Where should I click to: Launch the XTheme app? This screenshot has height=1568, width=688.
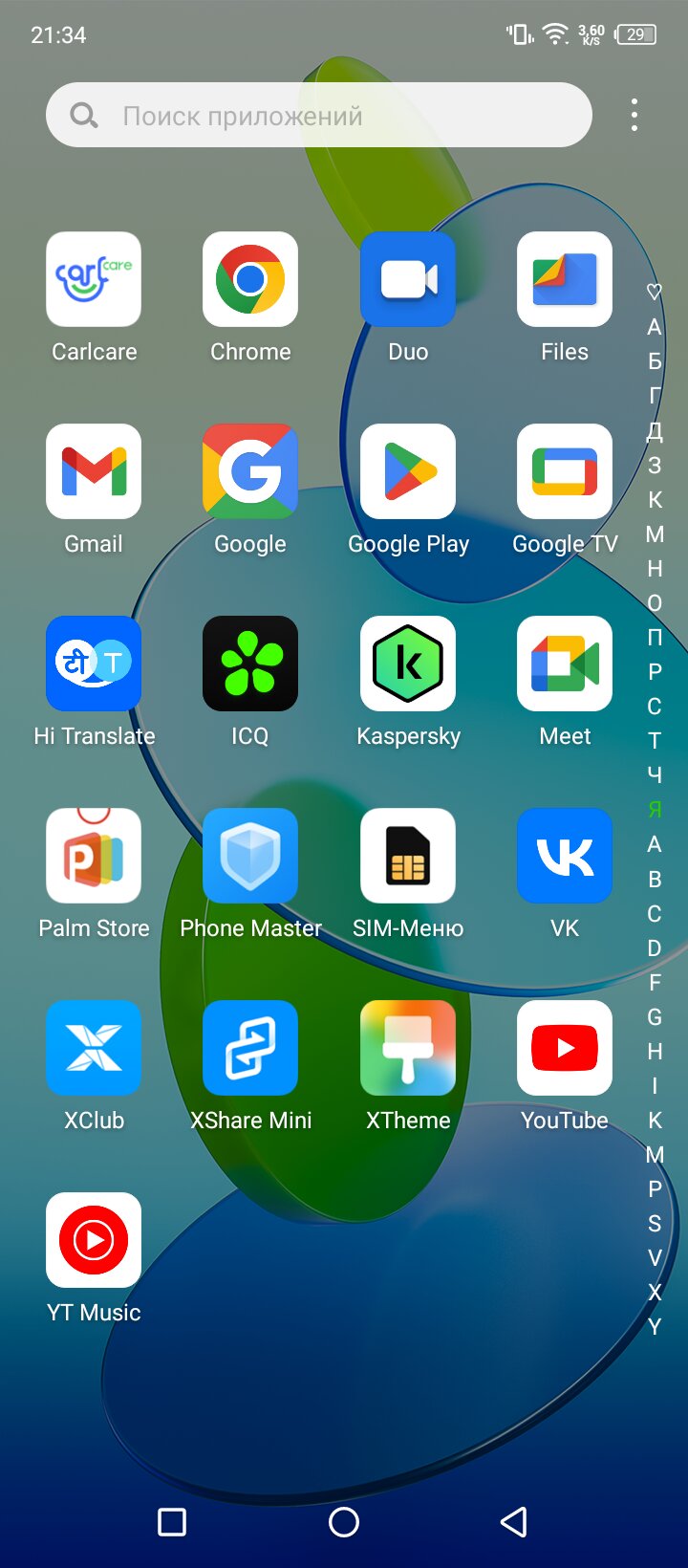[x=408, y=1049]
